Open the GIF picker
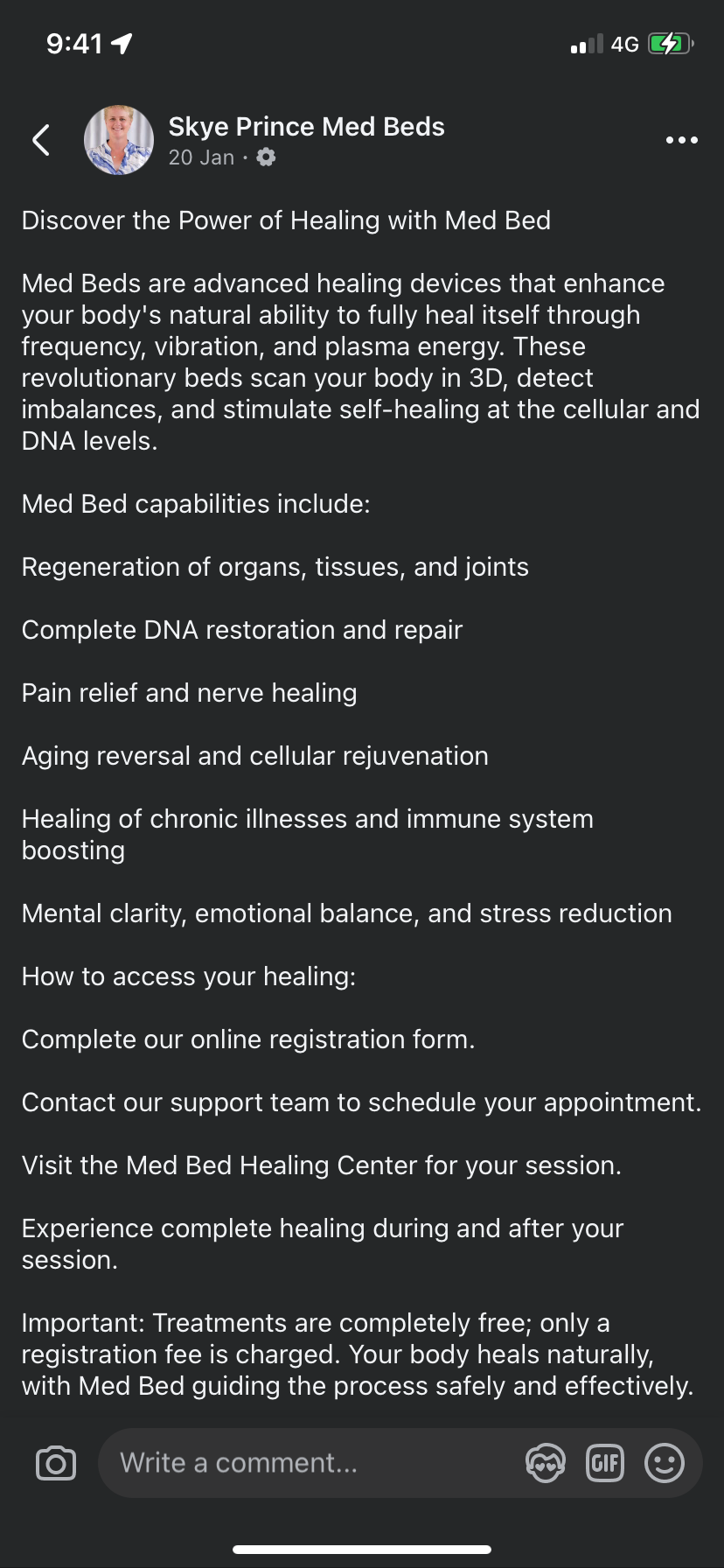724x1568 pixels. [x=604, y=1462]
